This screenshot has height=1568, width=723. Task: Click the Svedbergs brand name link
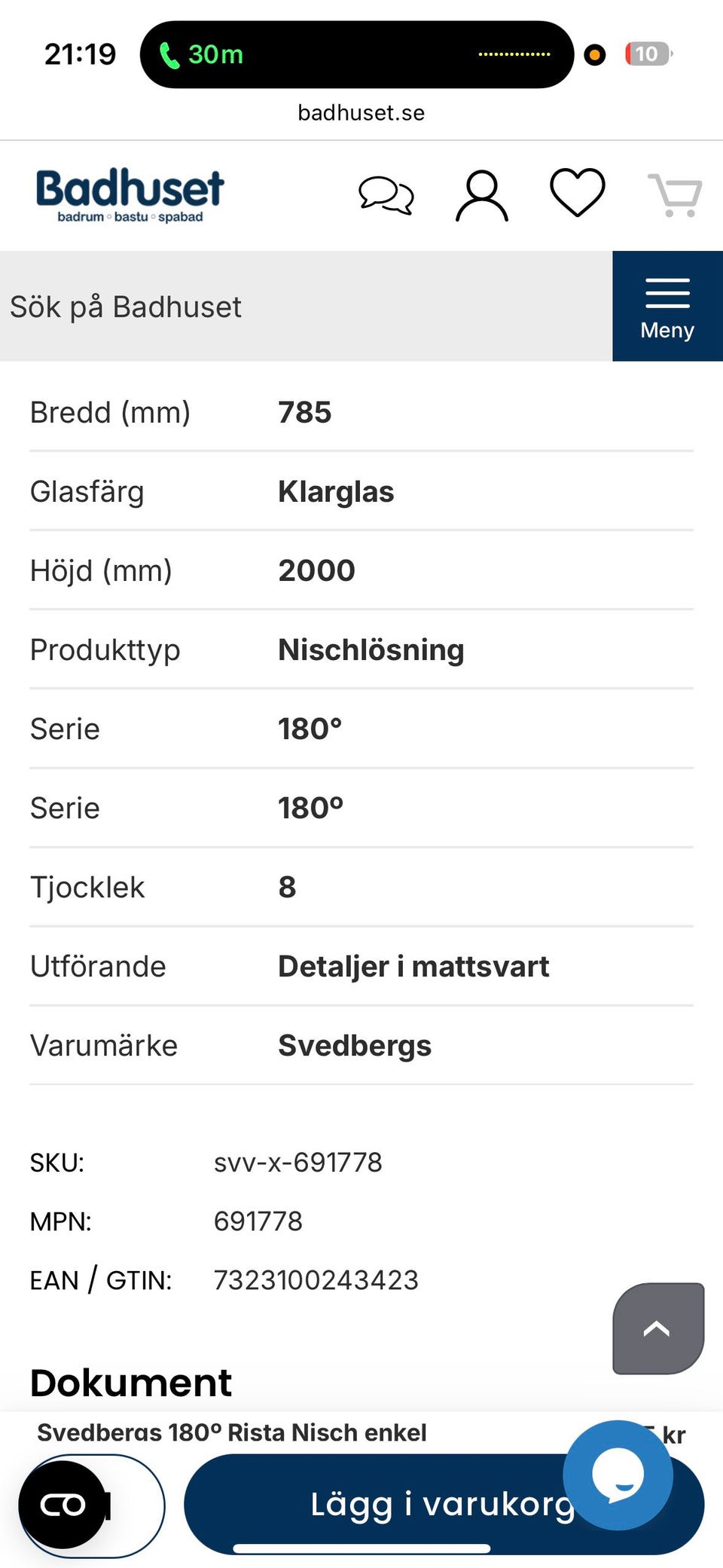(x=354, y=1045)
